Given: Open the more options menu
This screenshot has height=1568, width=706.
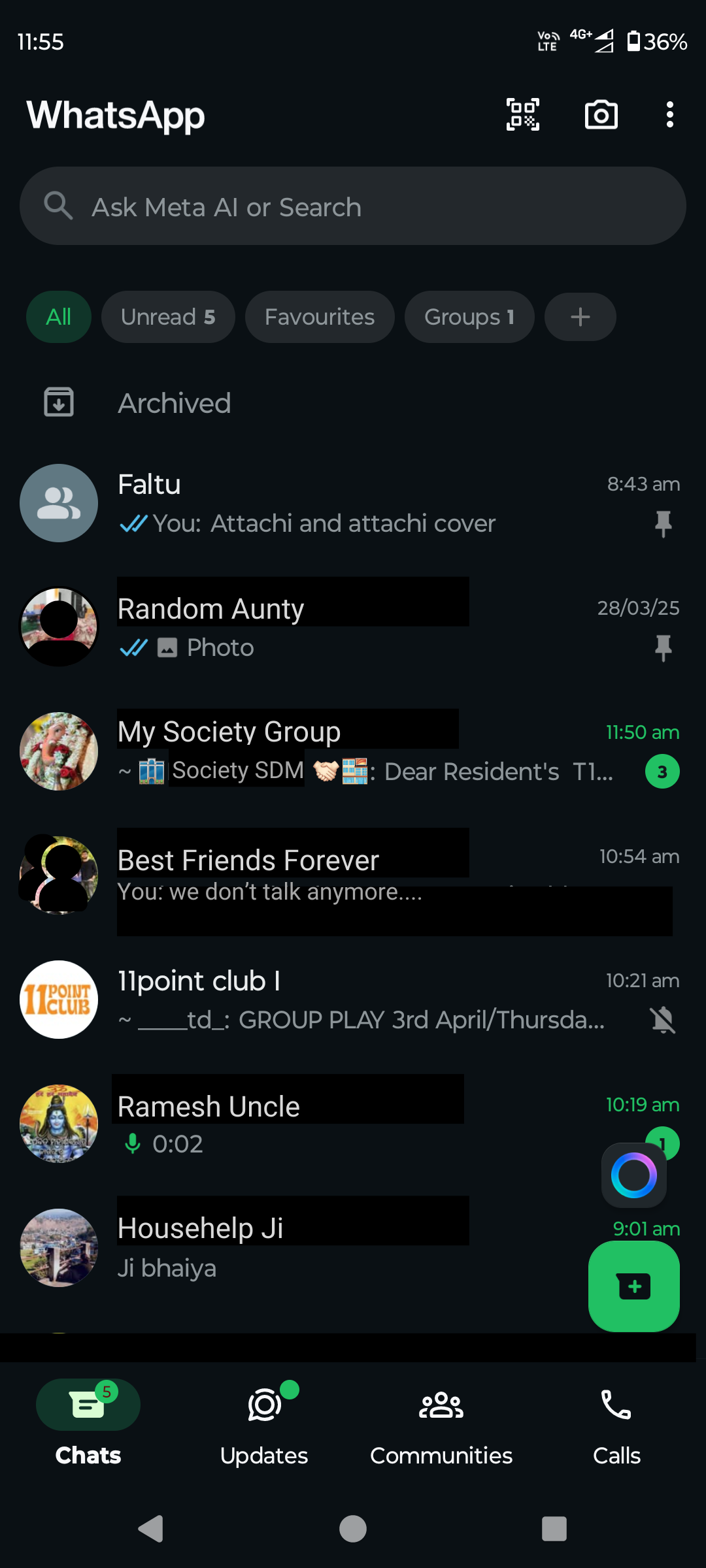Looking at the screenshot, I should click(669, 115).
